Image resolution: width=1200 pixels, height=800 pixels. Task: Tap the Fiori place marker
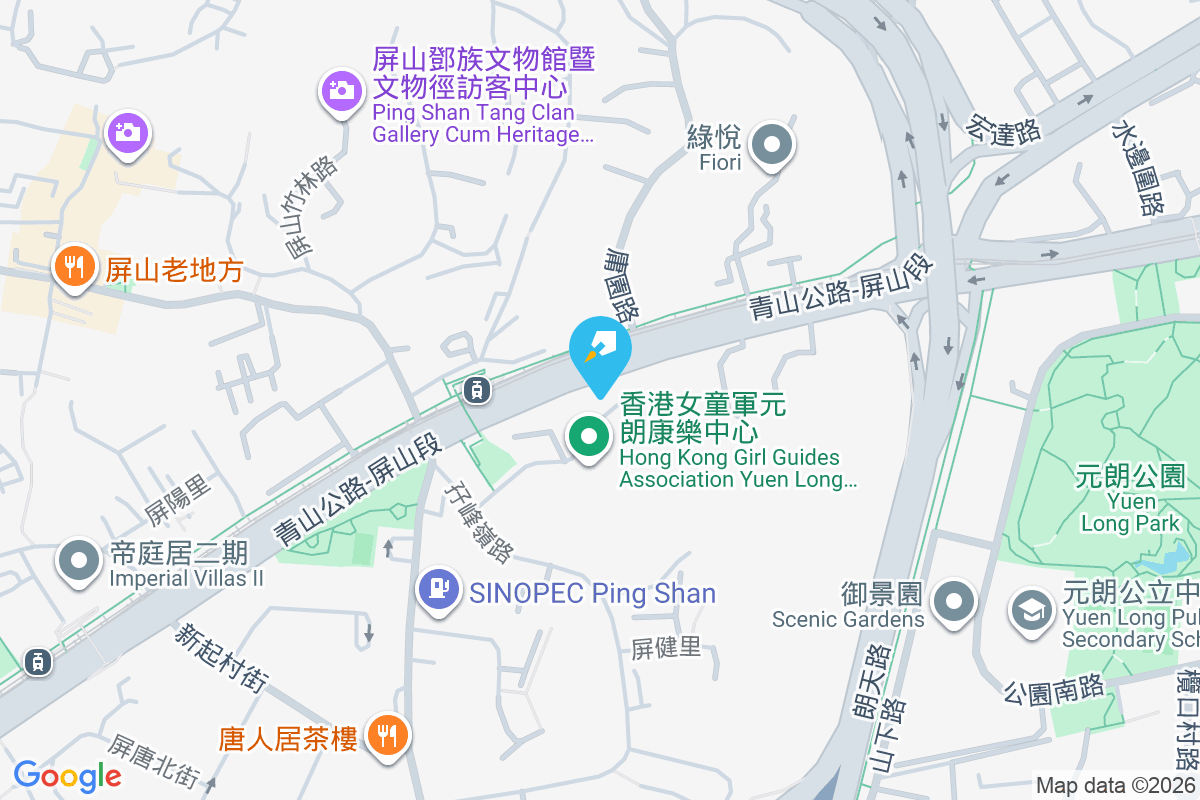[x=771, y=146]
